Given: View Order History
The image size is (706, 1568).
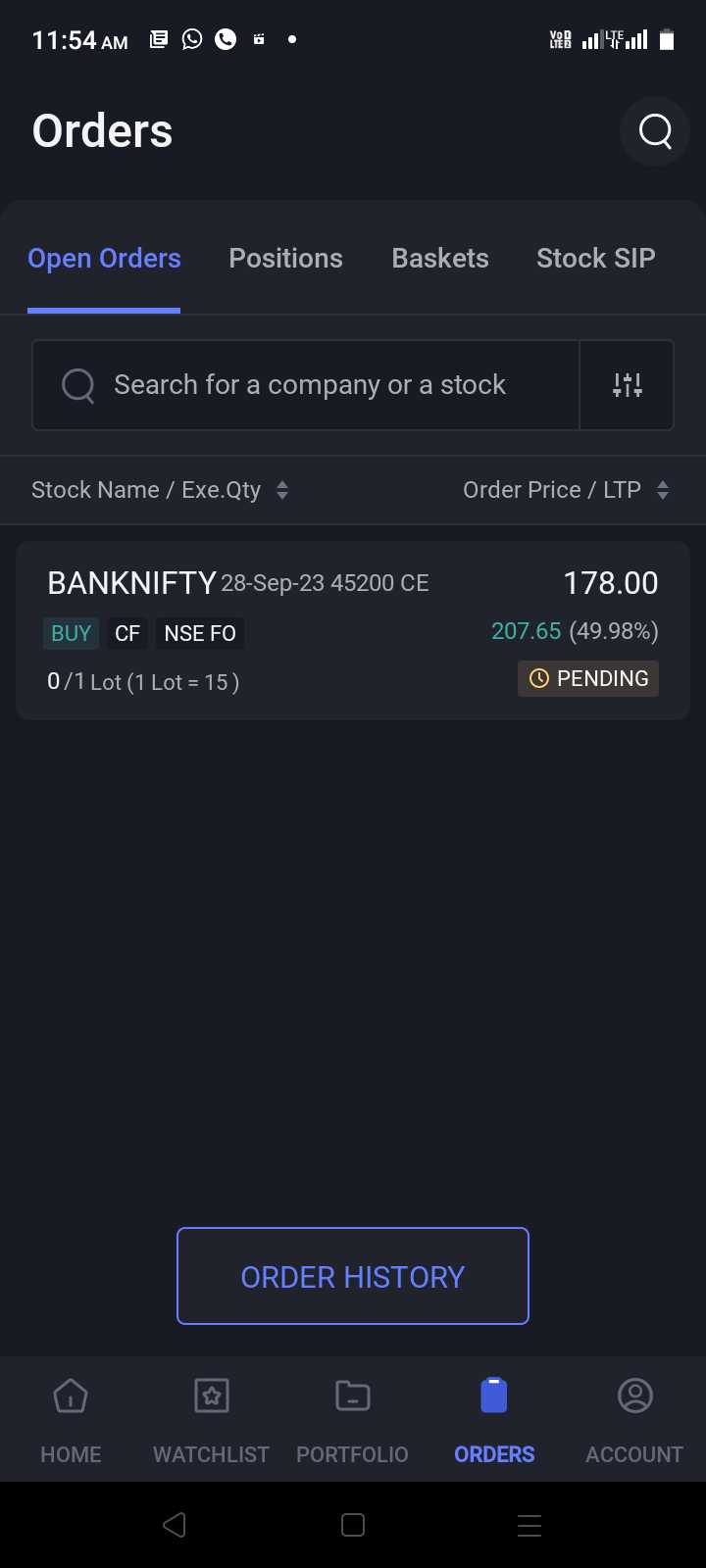Looking at the screenshot, I should tap(353, 1276).
